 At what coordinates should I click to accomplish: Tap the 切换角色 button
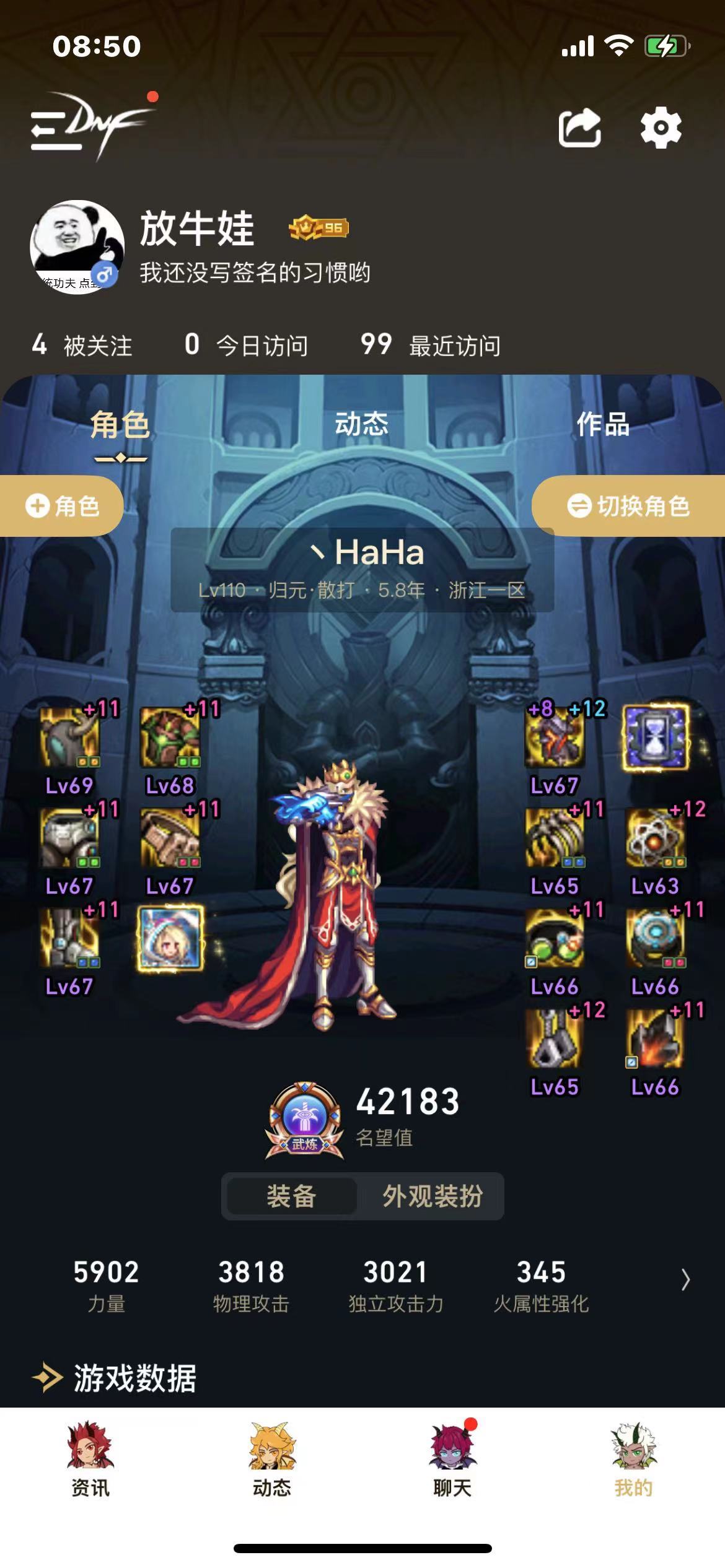coord(628,506)
